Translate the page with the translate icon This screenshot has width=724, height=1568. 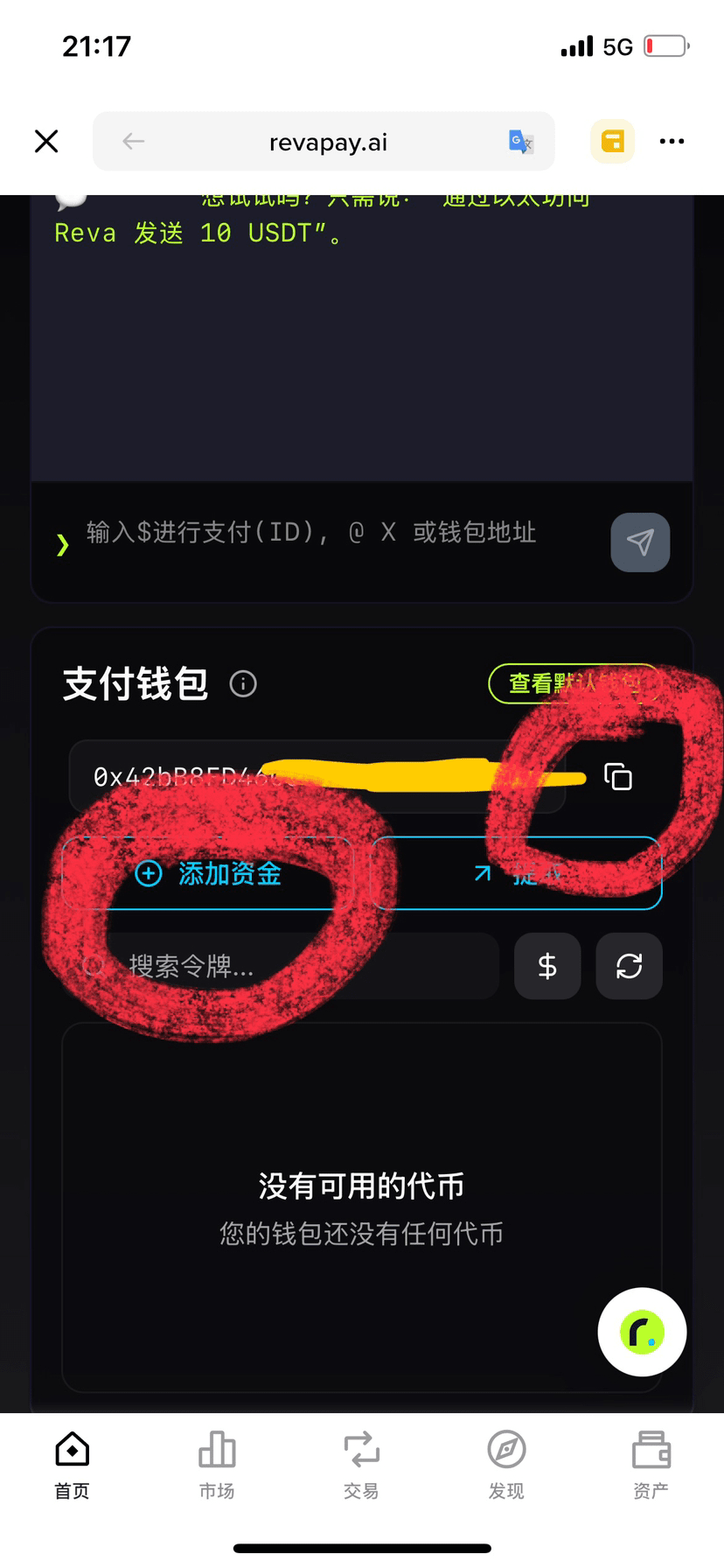click(521, 141)
